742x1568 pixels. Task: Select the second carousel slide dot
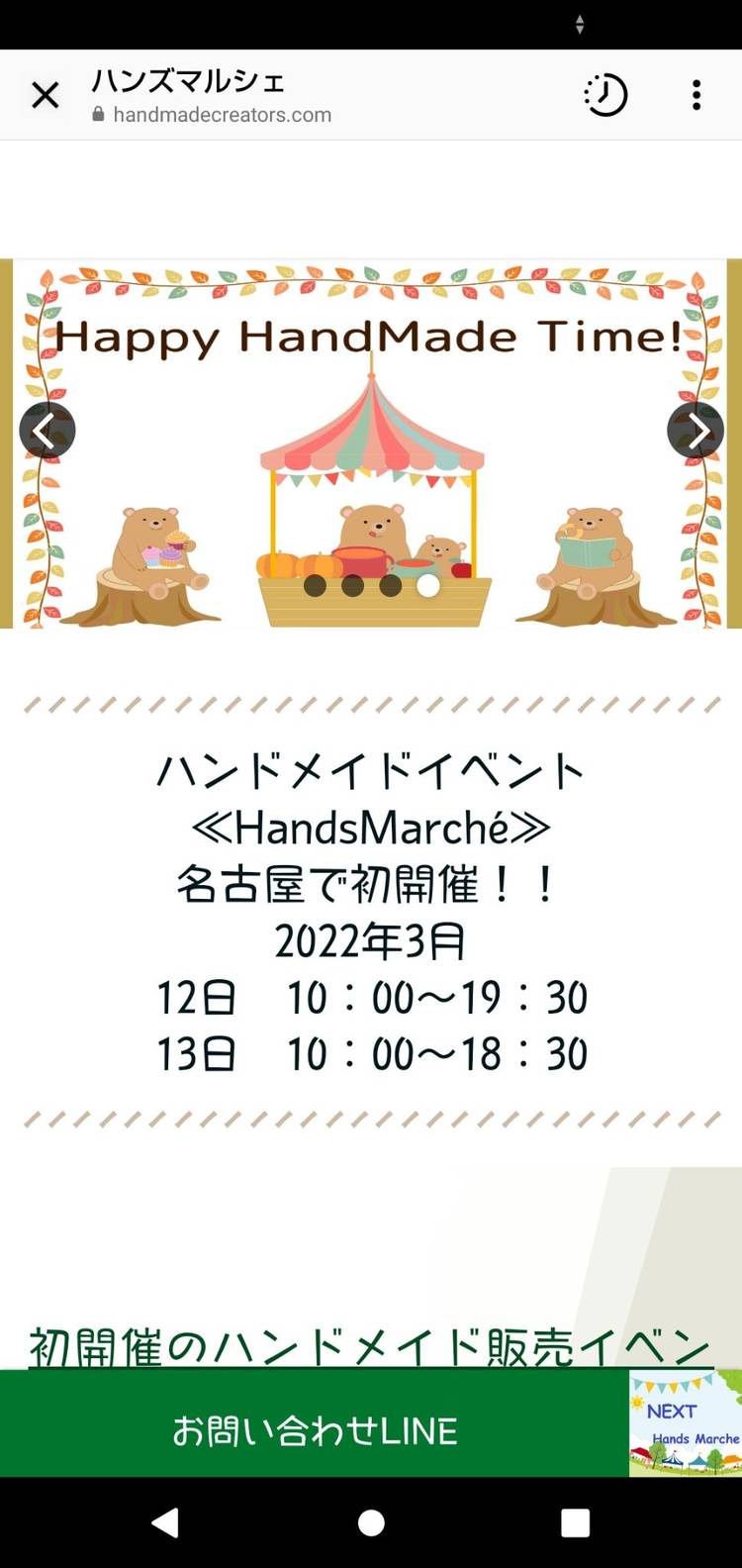click(352, 585)
